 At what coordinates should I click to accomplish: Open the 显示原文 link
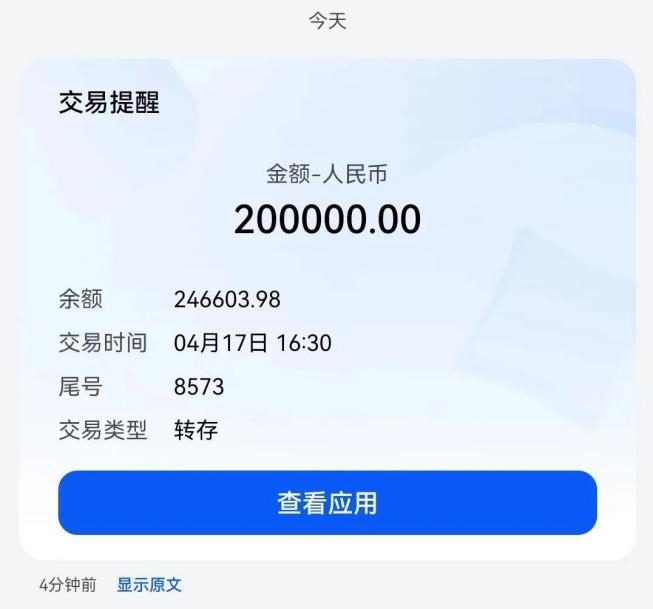click(149, 585)
